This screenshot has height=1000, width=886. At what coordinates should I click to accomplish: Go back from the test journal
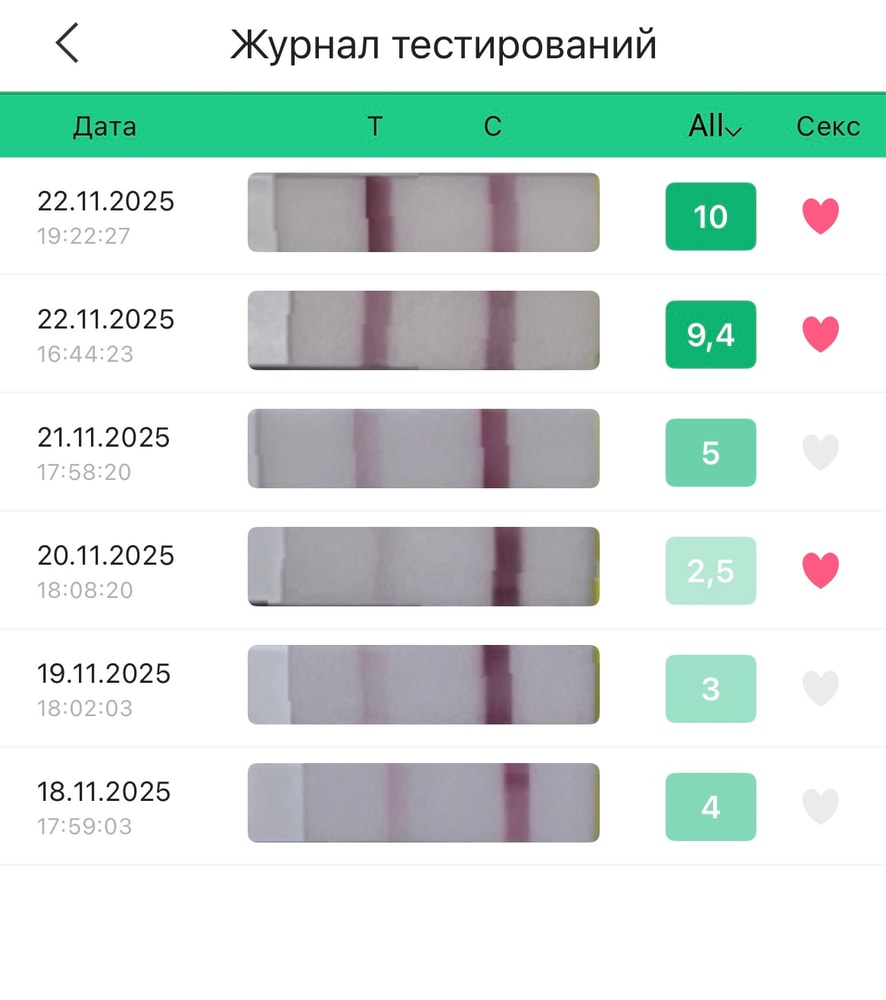pyautogui.click(x=67, y=45)
